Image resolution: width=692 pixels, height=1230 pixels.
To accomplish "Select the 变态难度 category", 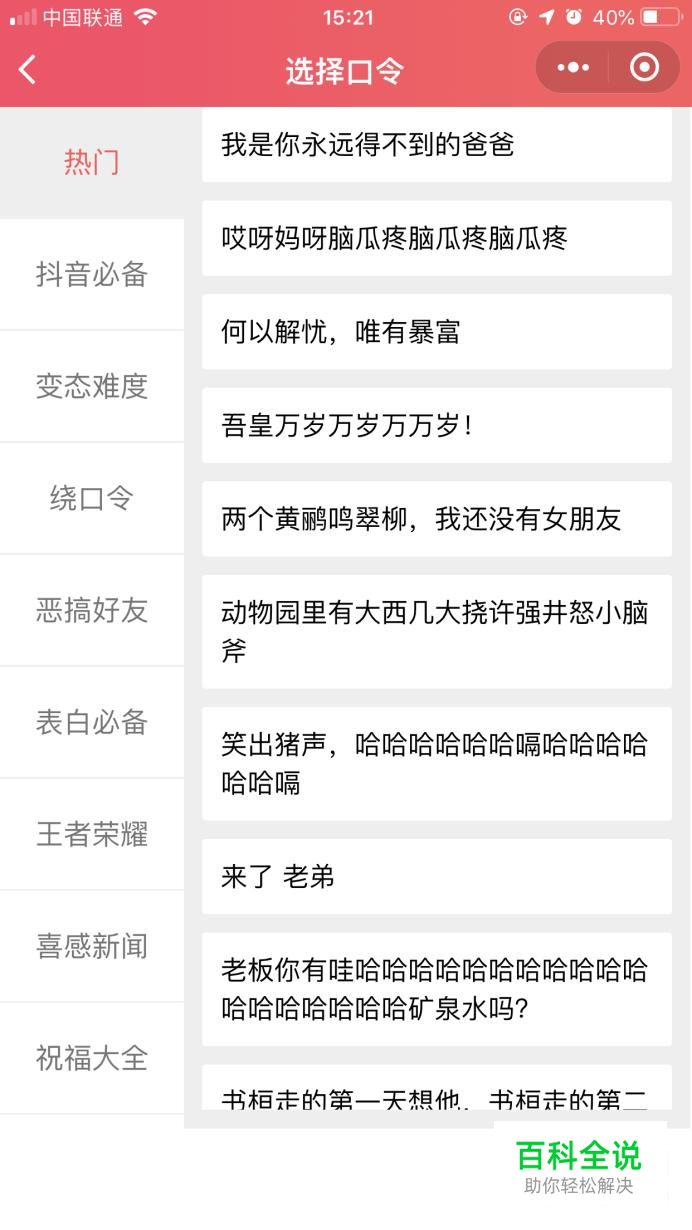I will point(92,386).
